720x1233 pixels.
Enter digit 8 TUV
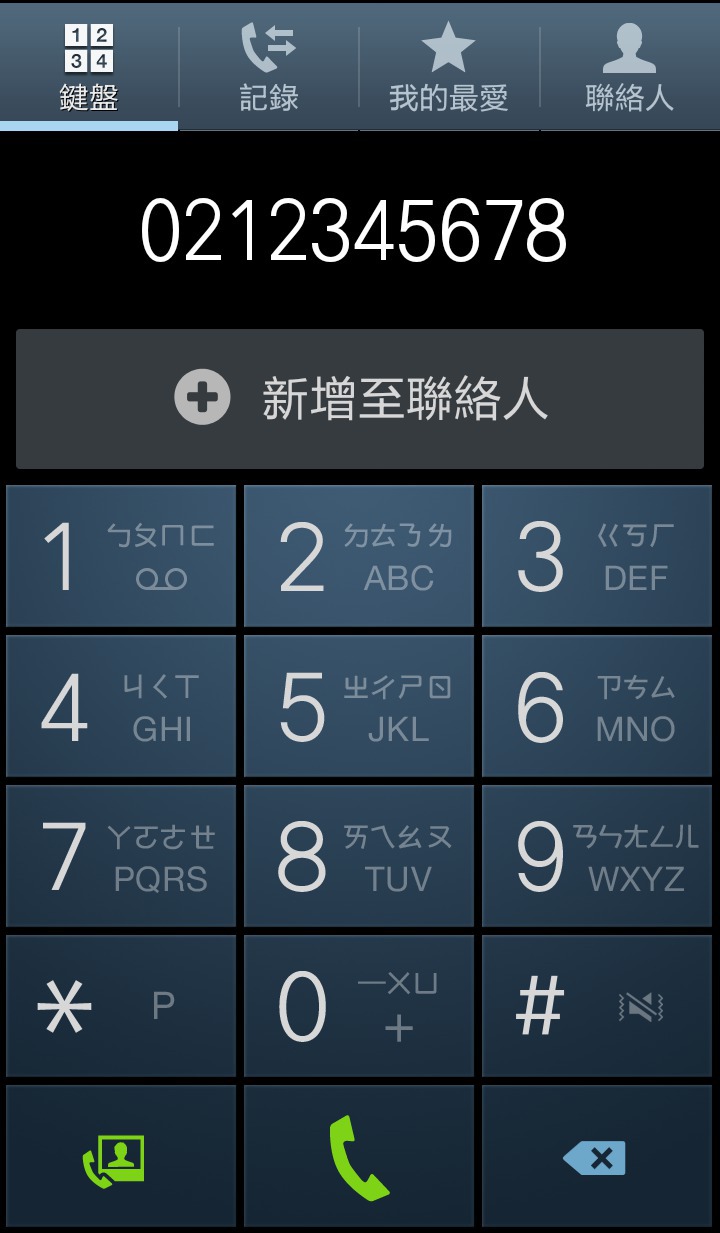point(359,856)
